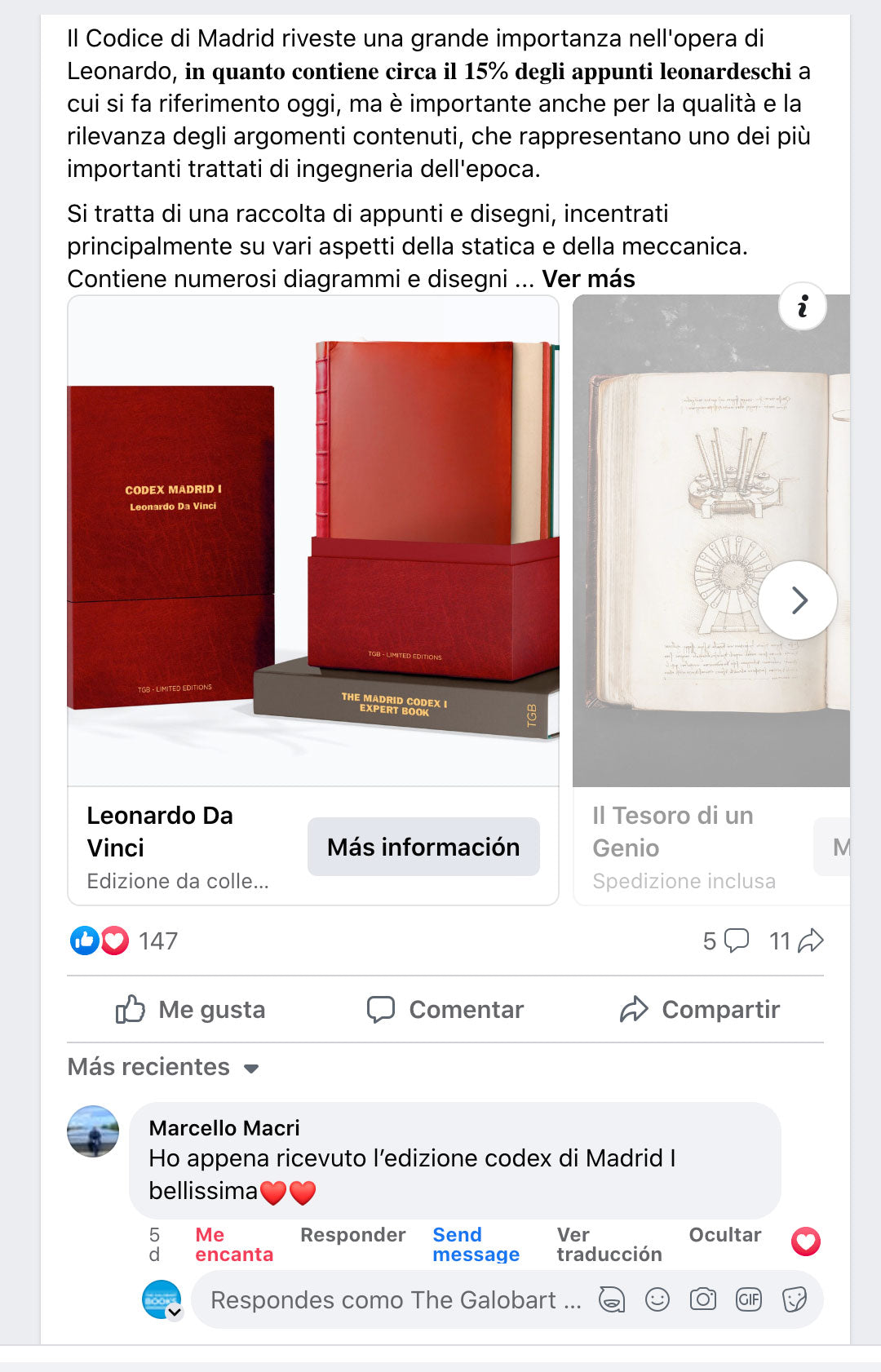Share the post with Compartir
This screenshot has width=881, height=1372.
point(700,1010)
